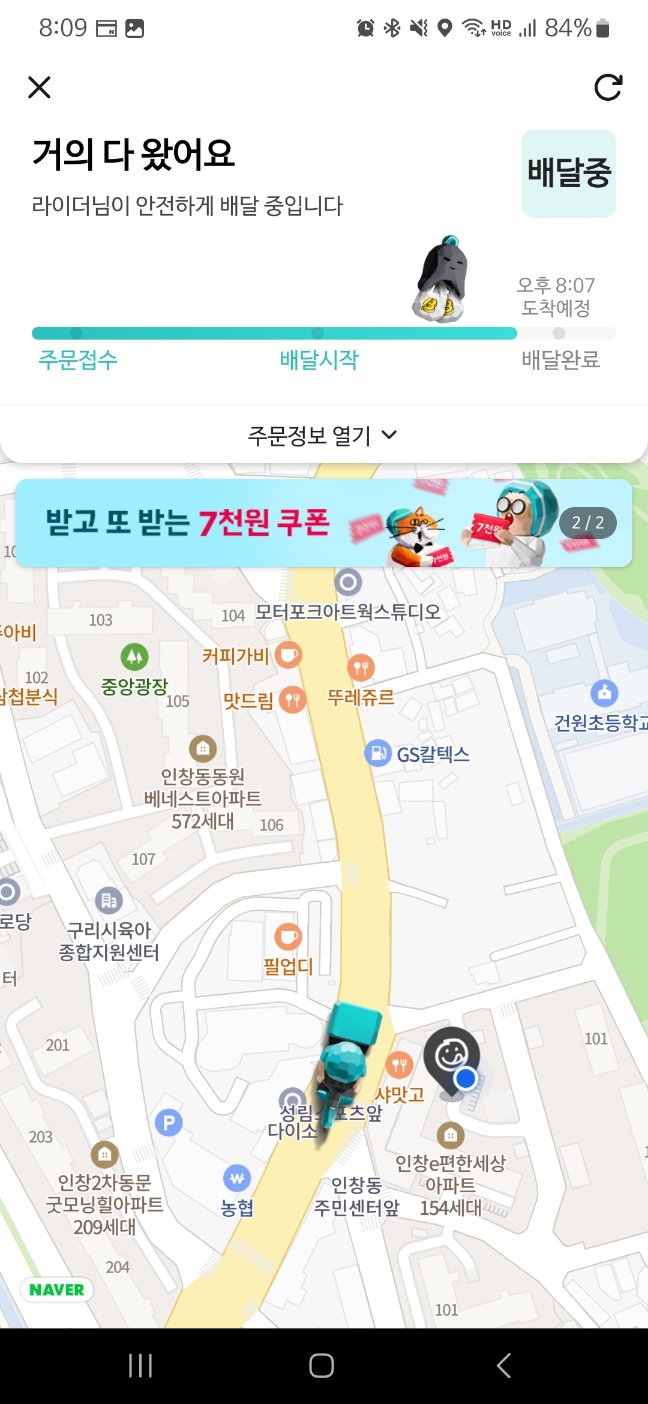
Task: Expand the 주문정보 열기 order info
Action: click(x=323, y=435)
